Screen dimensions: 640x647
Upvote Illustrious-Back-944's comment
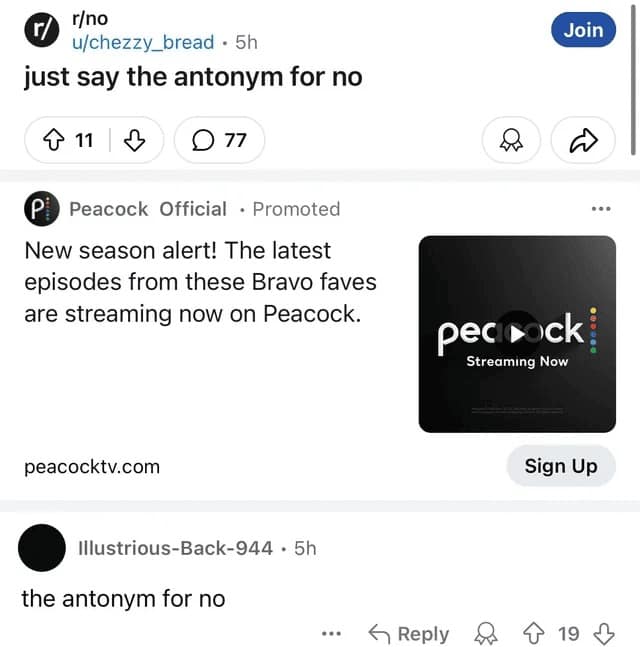(533, 634)
